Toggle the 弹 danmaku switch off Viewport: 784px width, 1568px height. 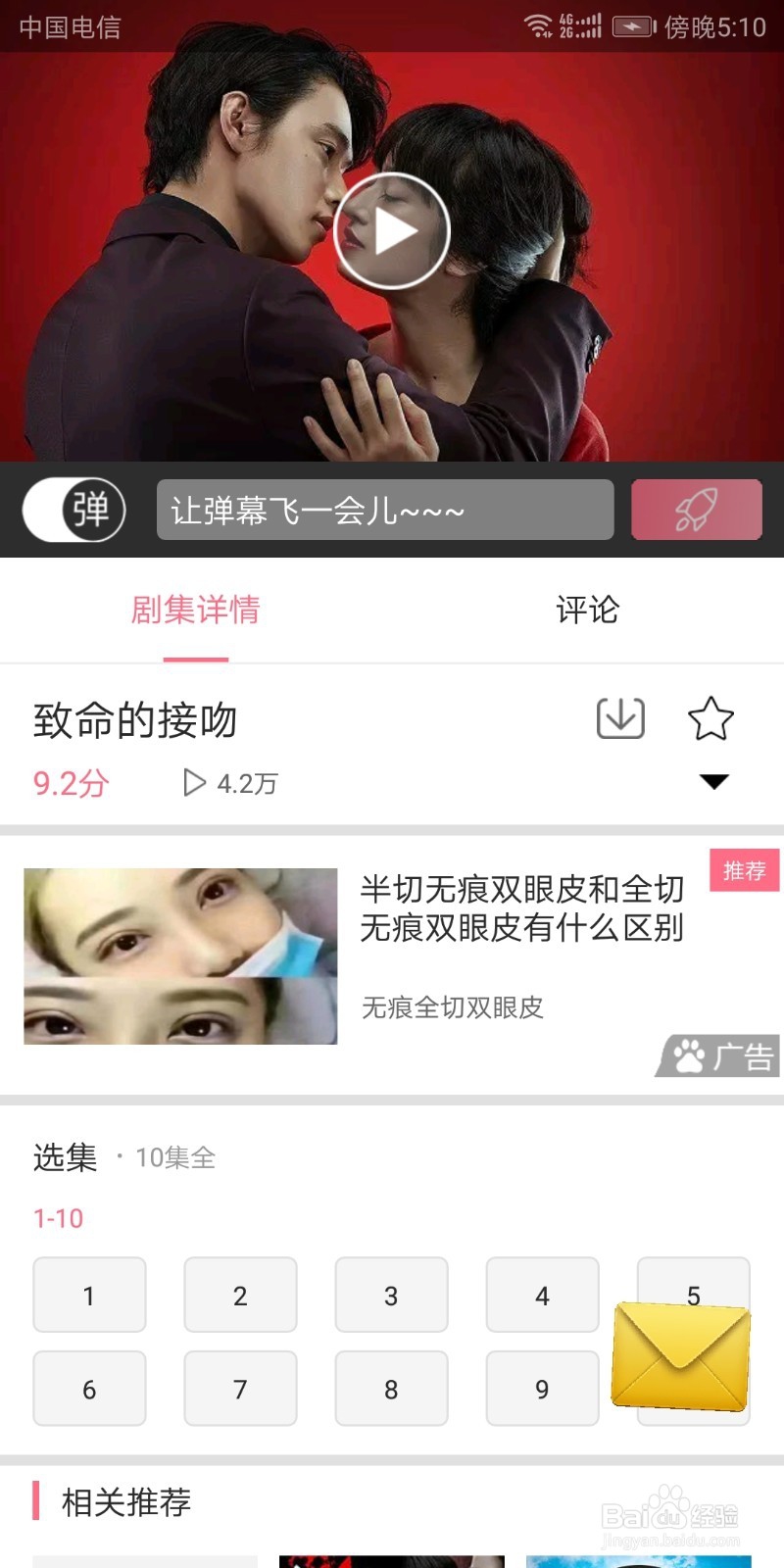[x=73, y=509]
